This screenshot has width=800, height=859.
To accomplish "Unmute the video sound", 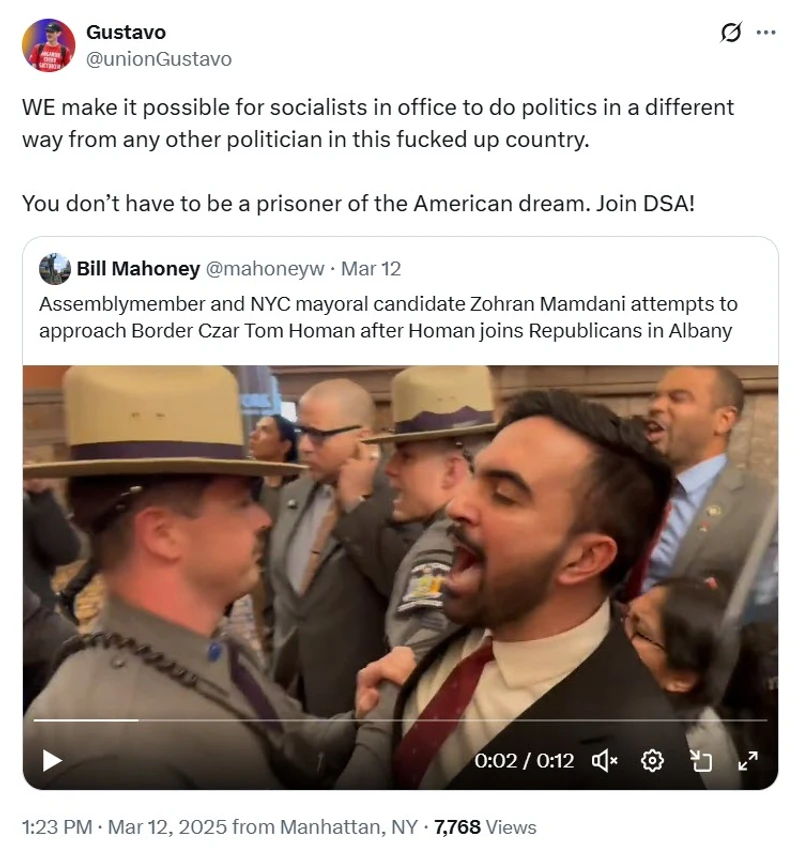I will [x=606, y=761].
